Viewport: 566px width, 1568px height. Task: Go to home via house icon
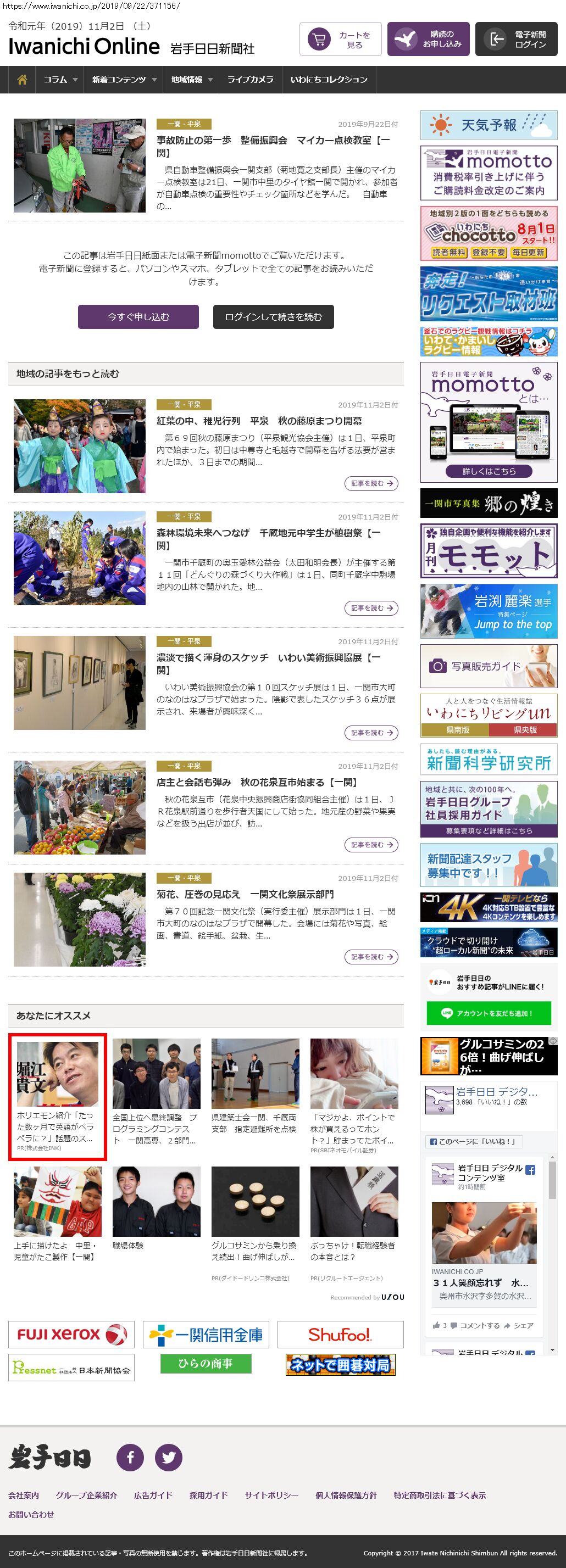(23, 80)
